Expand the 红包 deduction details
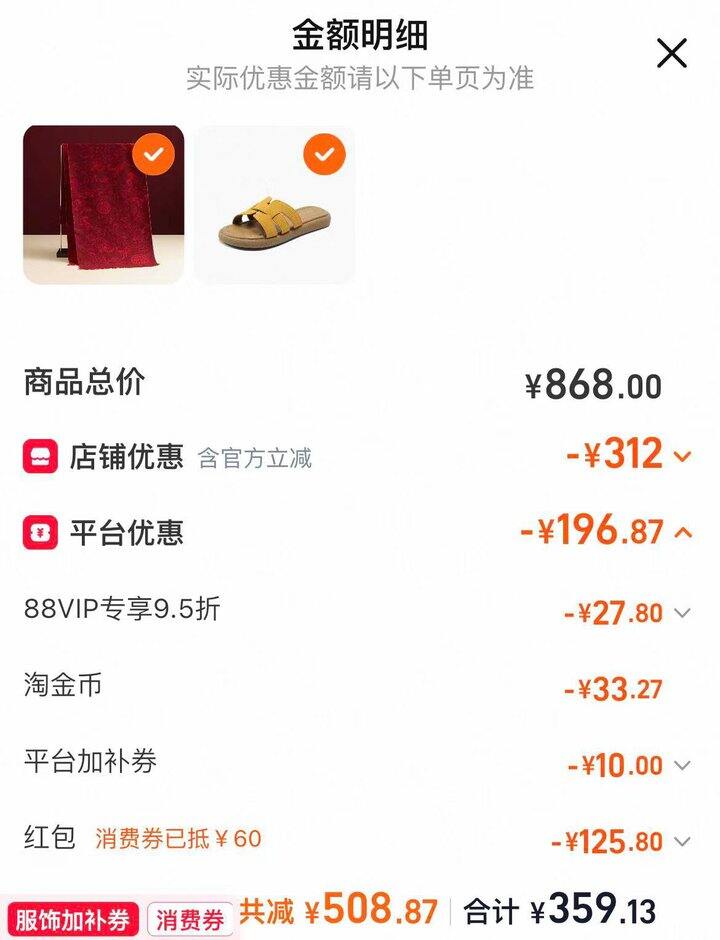The width and height of the screenshot is (720, 940). click(682, 842)
